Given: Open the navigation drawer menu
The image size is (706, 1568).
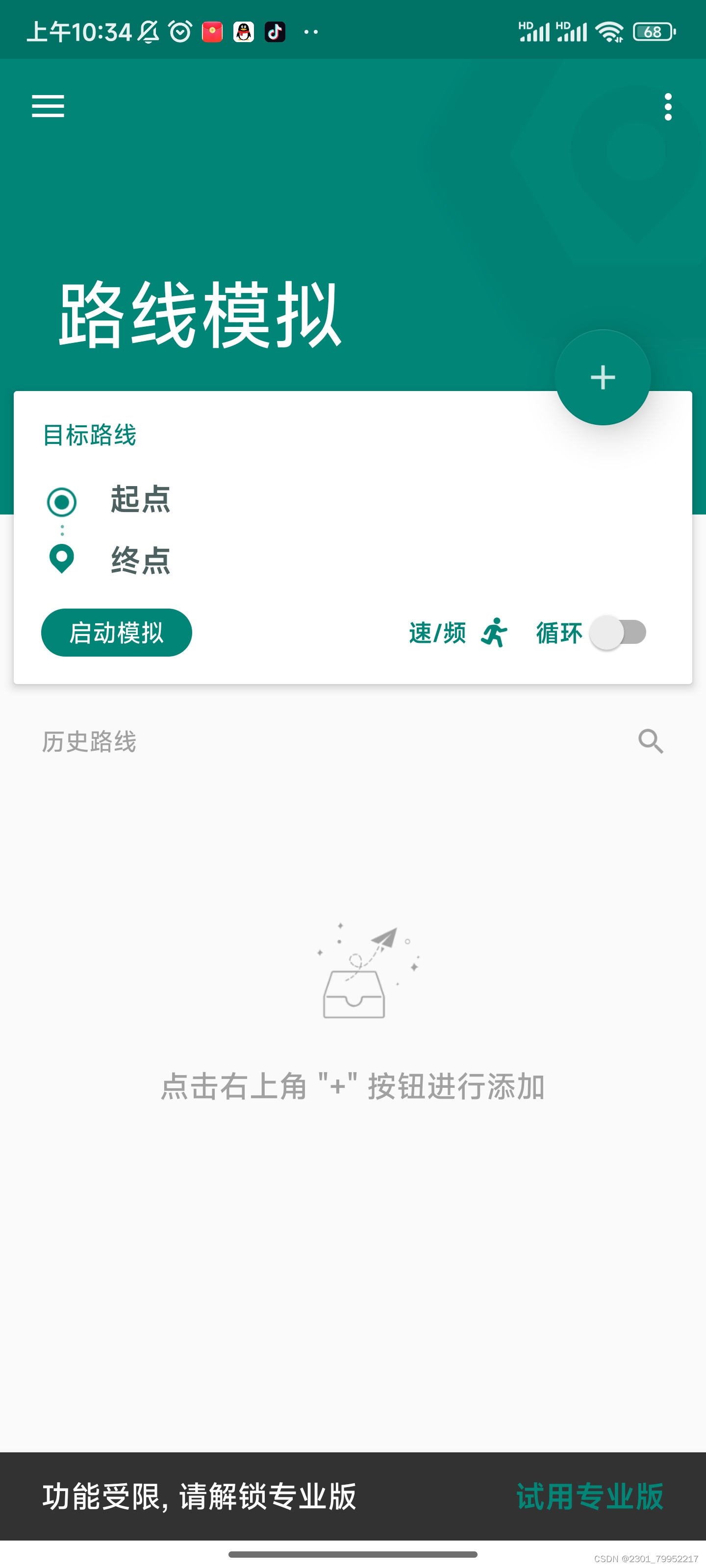Looking at the screenshot, I should click(x=48, y=106).
